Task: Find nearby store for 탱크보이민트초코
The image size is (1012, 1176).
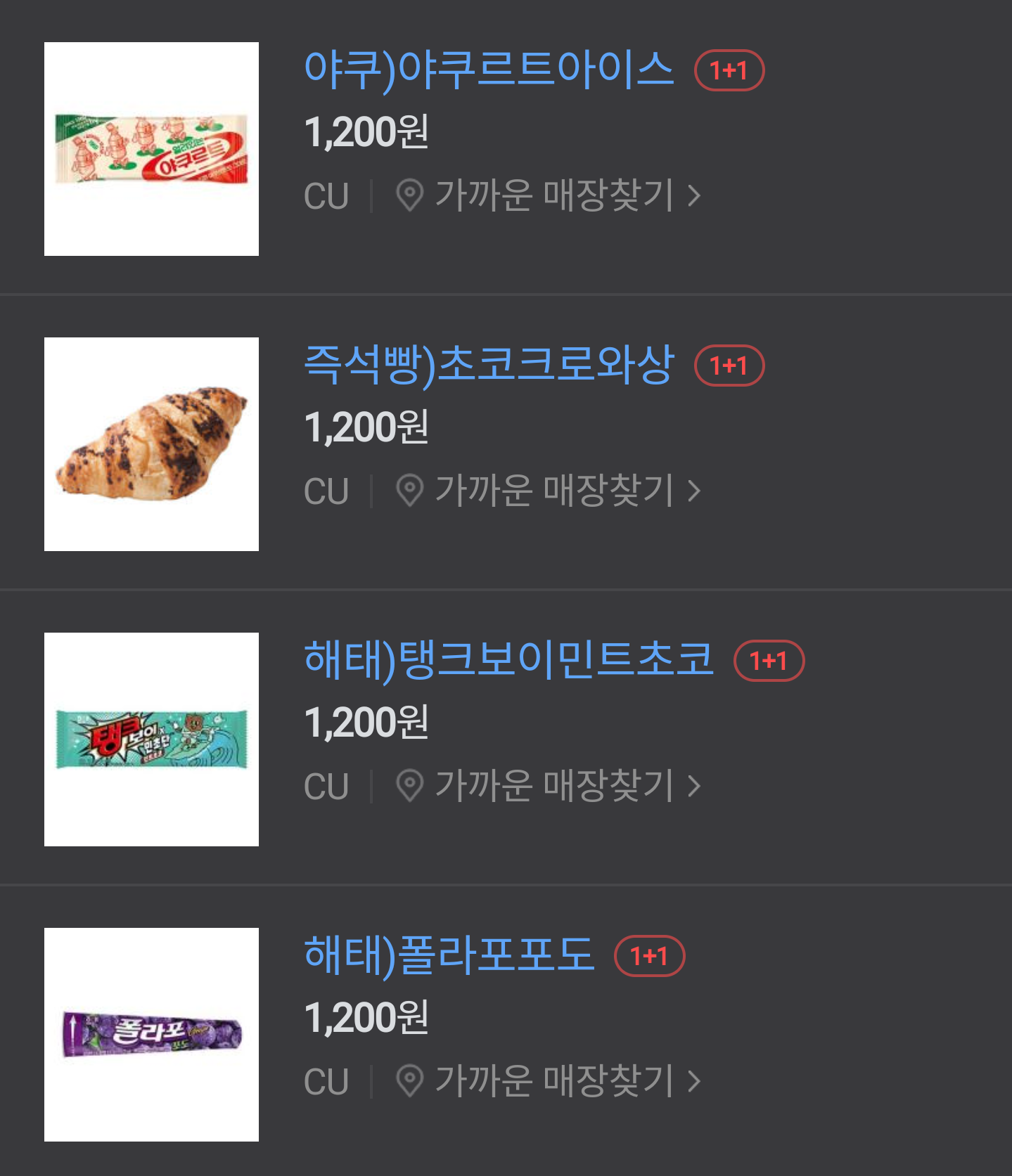Action: tap(549, 786)
